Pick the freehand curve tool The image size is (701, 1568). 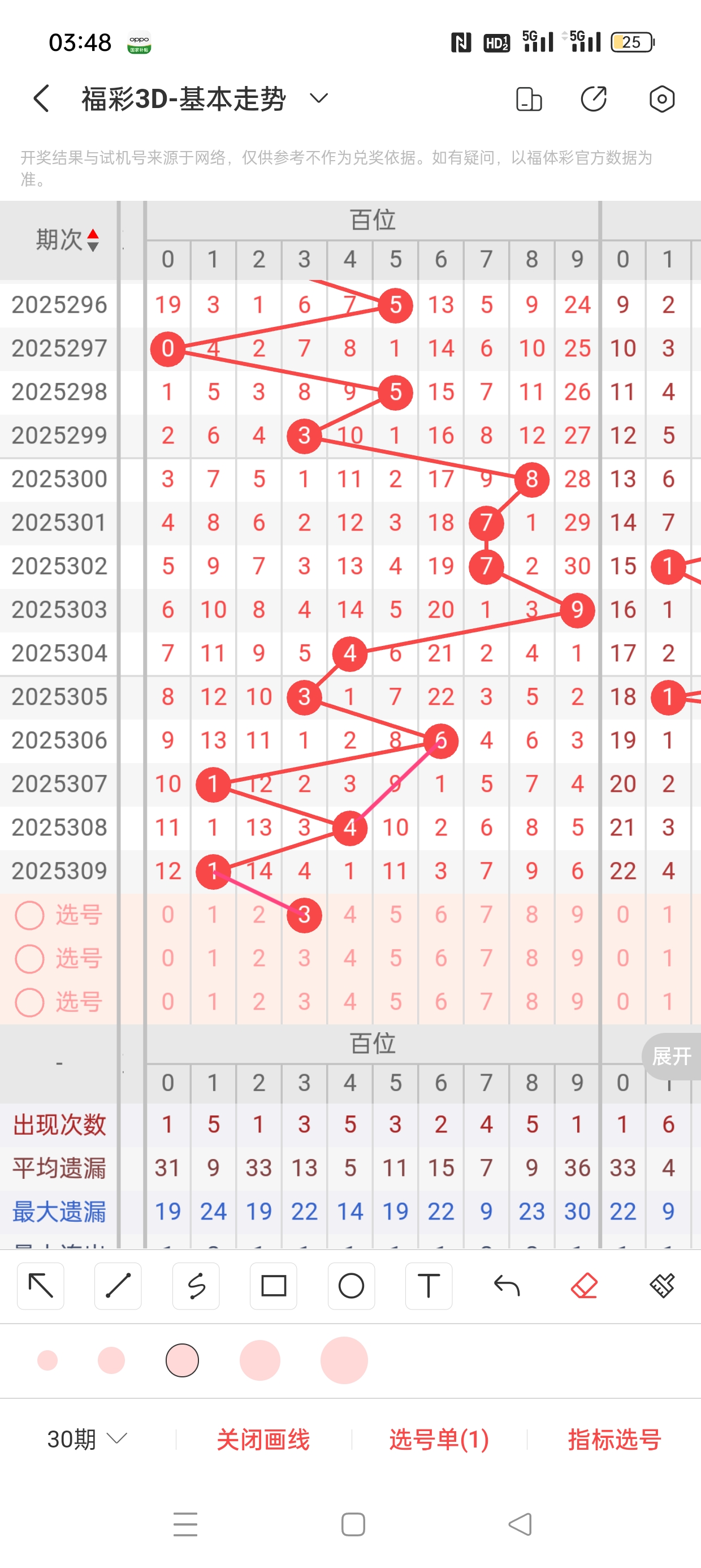pos(196,1286)
